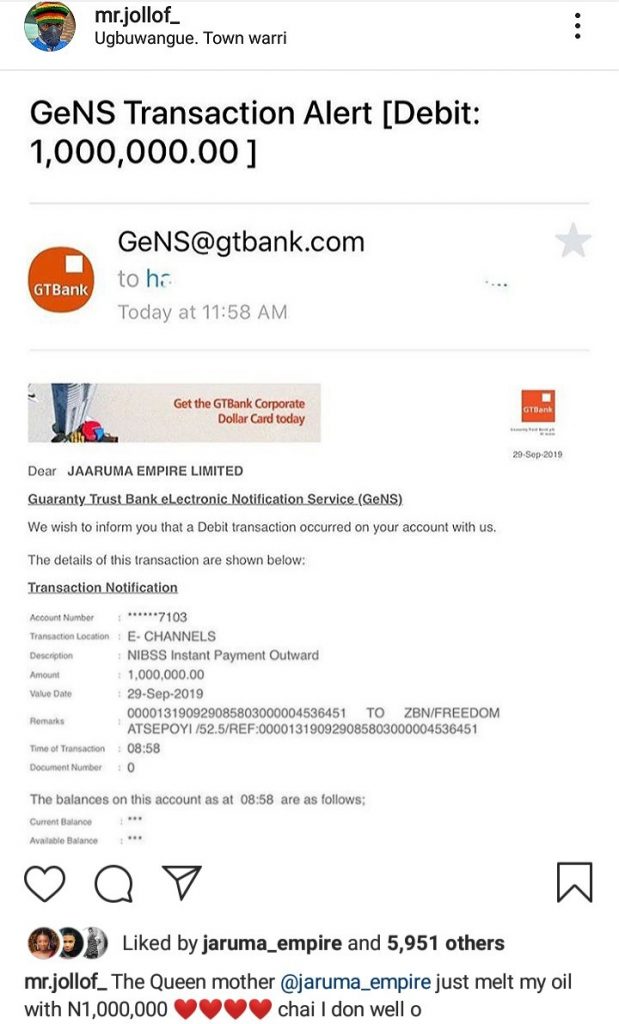Bookmark this post
The height and width of the screenshot is (1024, 619).
pos(573,882)
